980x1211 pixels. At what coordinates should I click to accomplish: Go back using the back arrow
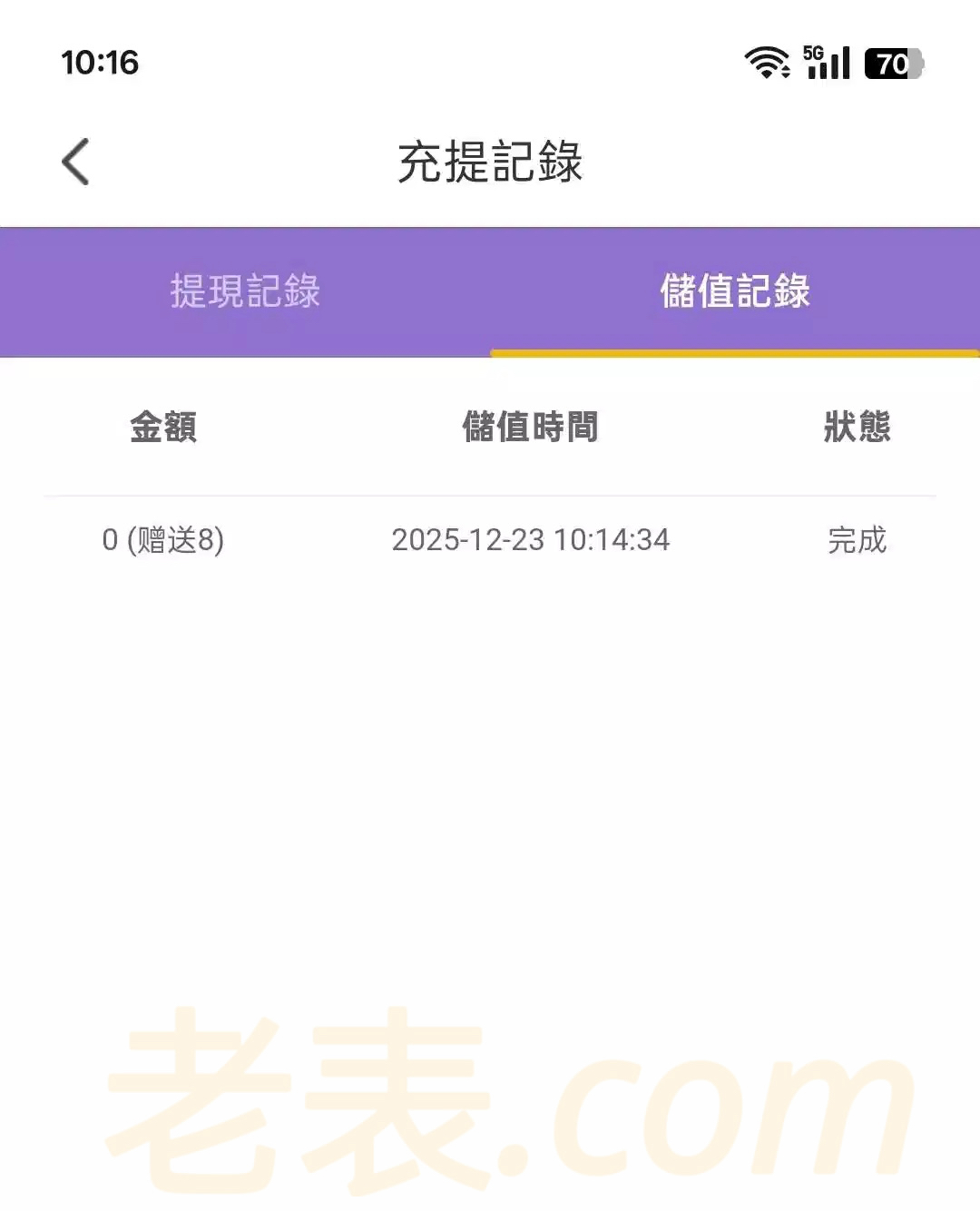76,162
